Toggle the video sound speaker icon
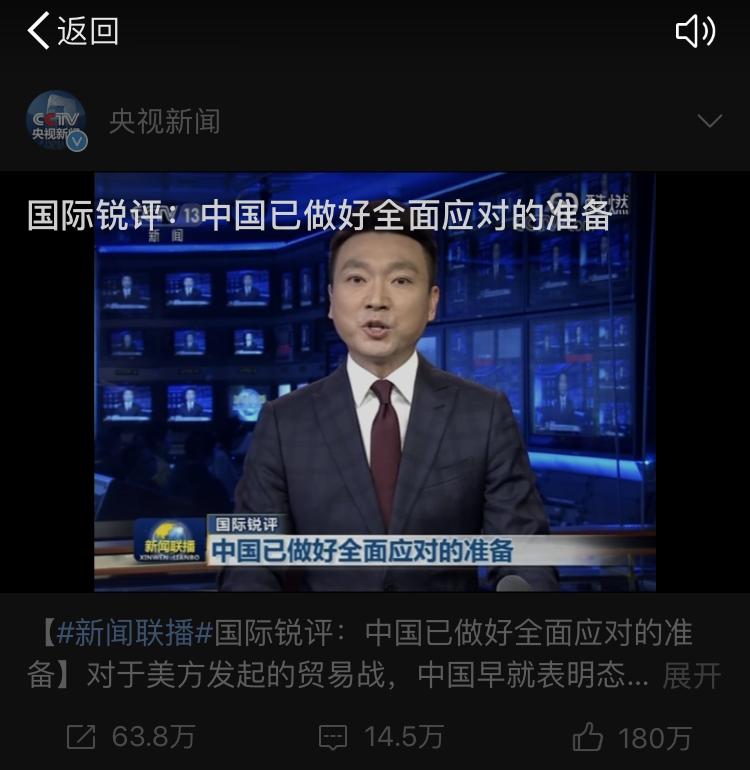Screen dimensions: 750x770 (695, 32)
